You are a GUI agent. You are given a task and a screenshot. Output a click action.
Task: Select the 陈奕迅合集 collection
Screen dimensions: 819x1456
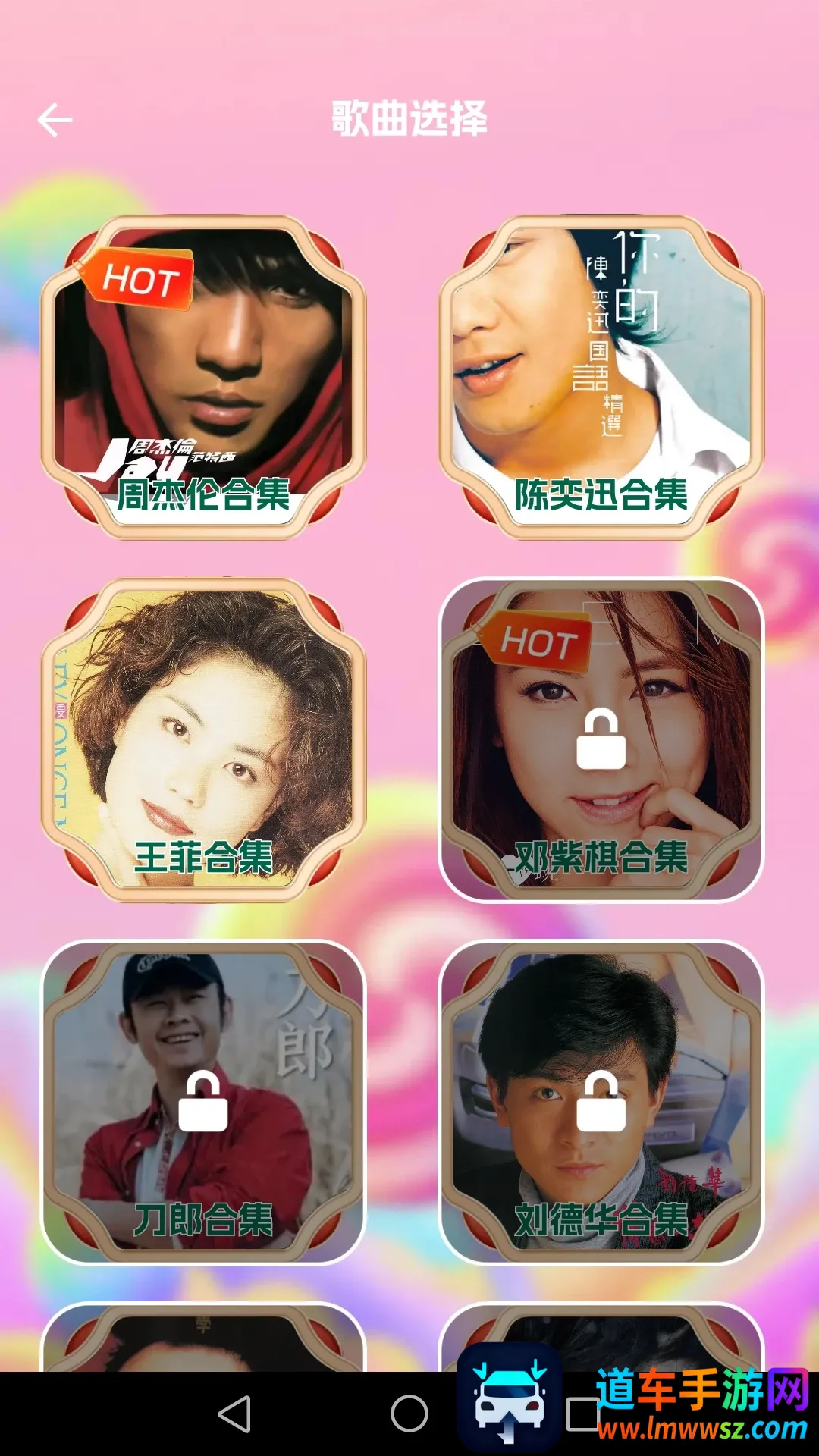tap(601, 377)
